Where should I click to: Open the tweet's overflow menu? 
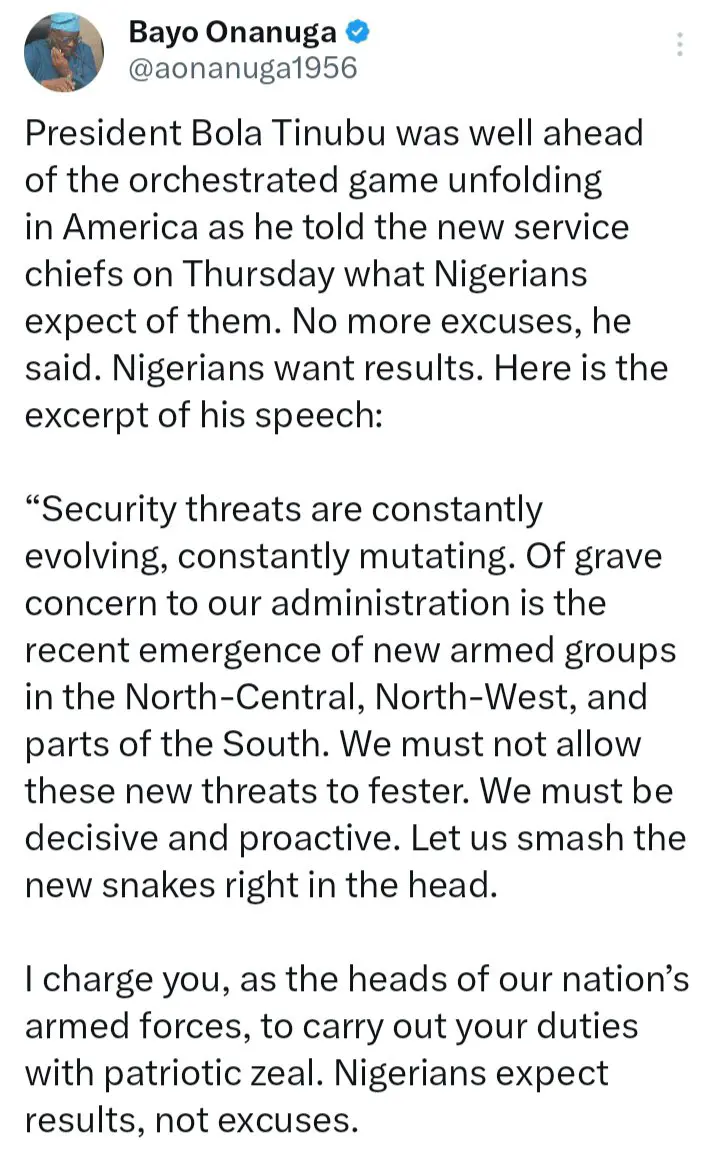(x=680, y=44)
